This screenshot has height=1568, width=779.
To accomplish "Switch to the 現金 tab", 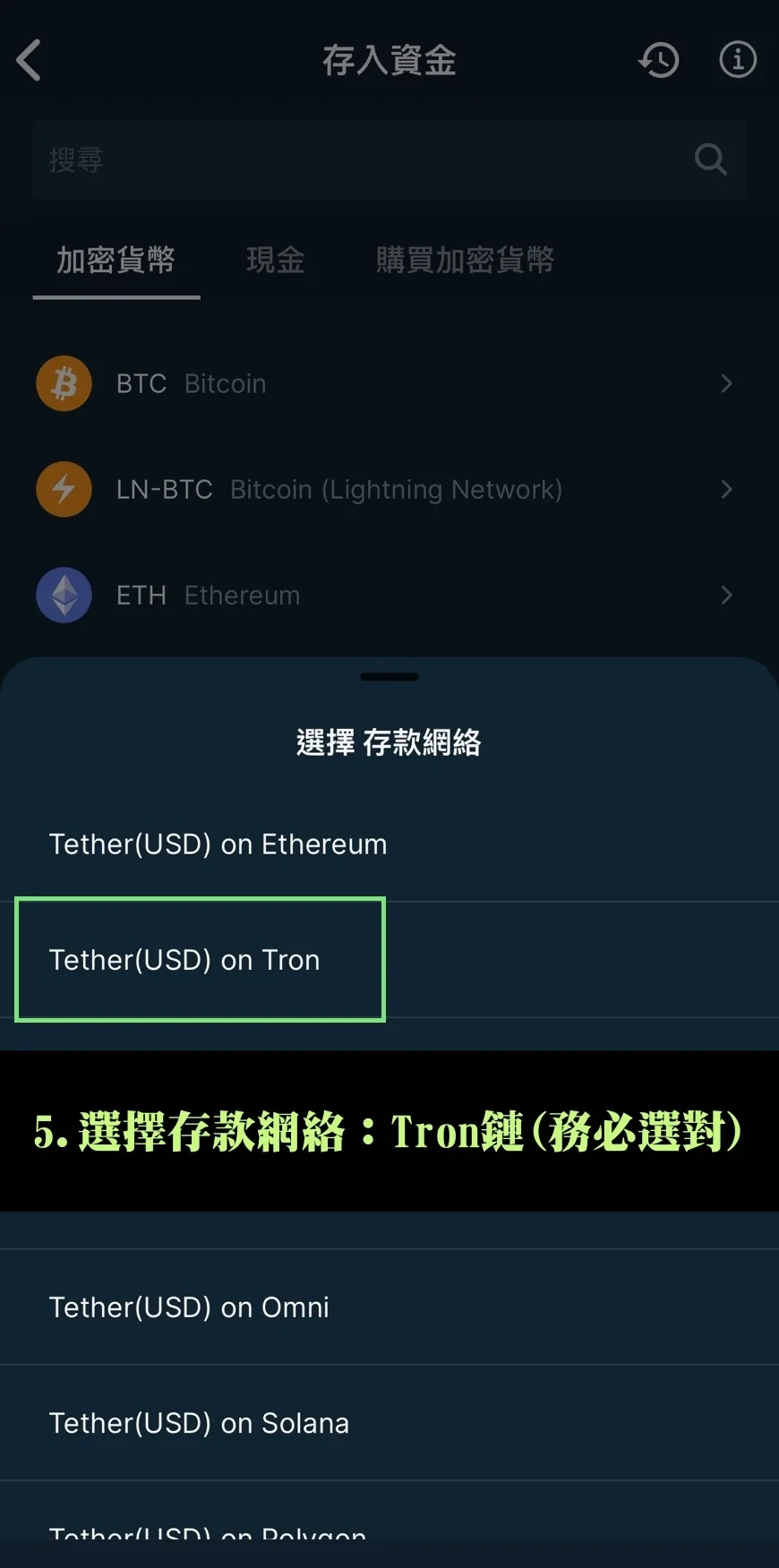I will (x=275, y=260).
